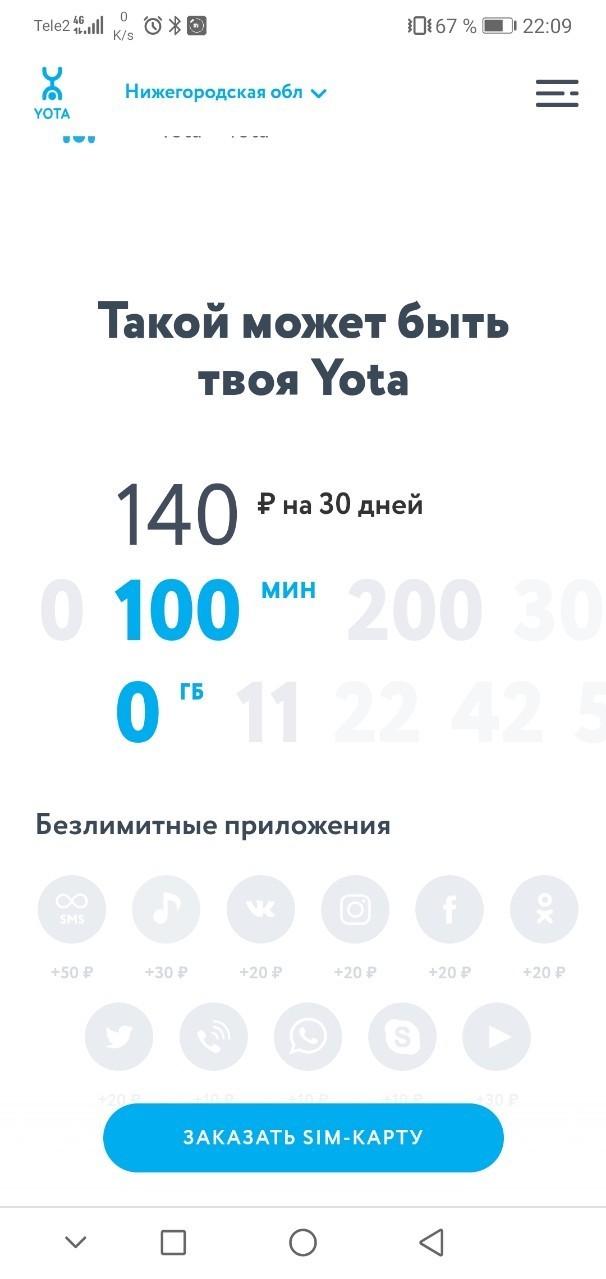Pick the 22 ГБ data option
The width and height of the screenshot is (606, 1279).
click(376, 714)
